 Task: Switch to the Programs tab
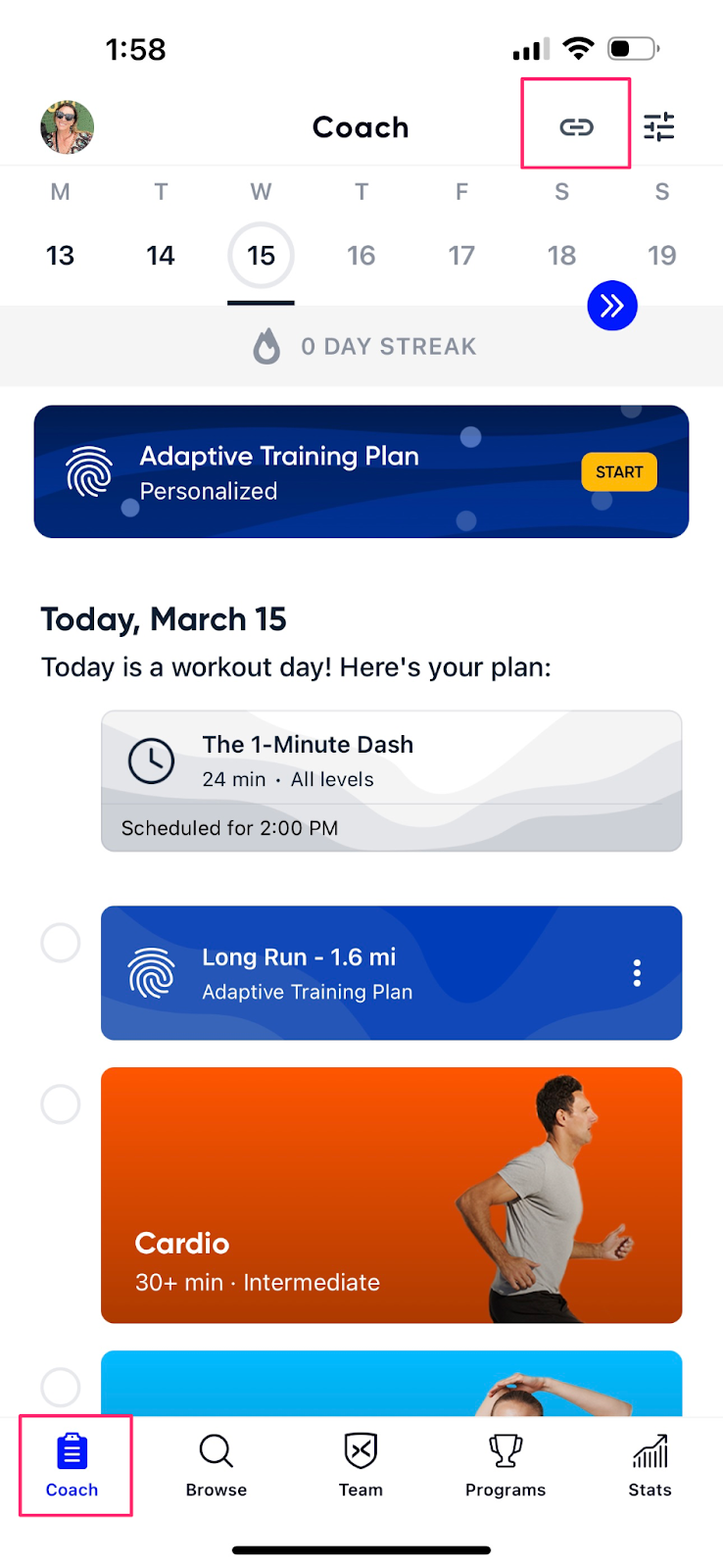pos(506,1465)
